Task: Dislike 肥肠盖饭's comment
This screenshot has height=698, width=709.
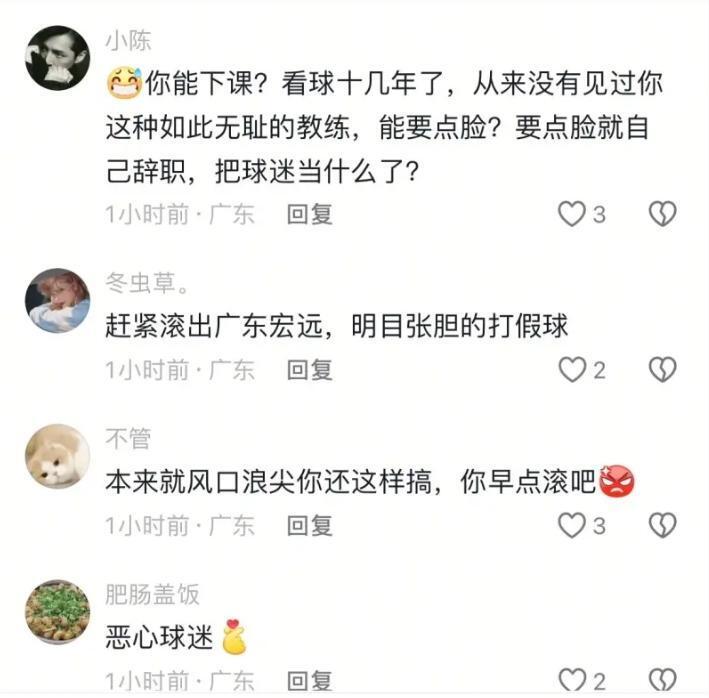Action: [x=663, y=680]
